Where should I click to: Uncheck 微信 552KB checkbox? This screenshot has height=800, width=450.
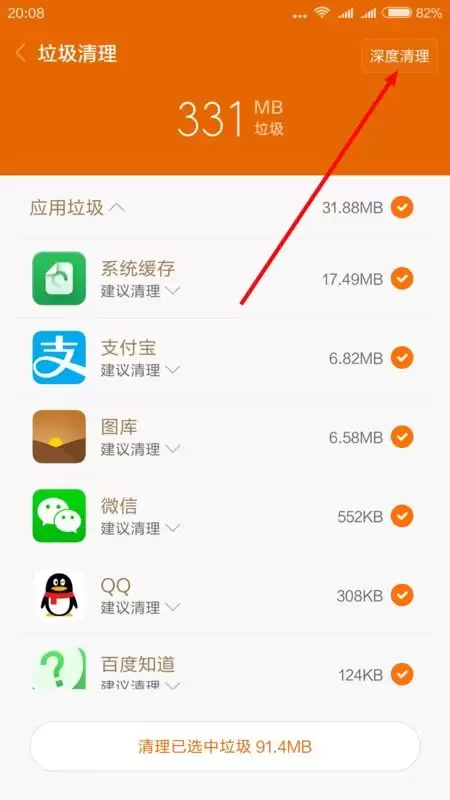(402, 516)
